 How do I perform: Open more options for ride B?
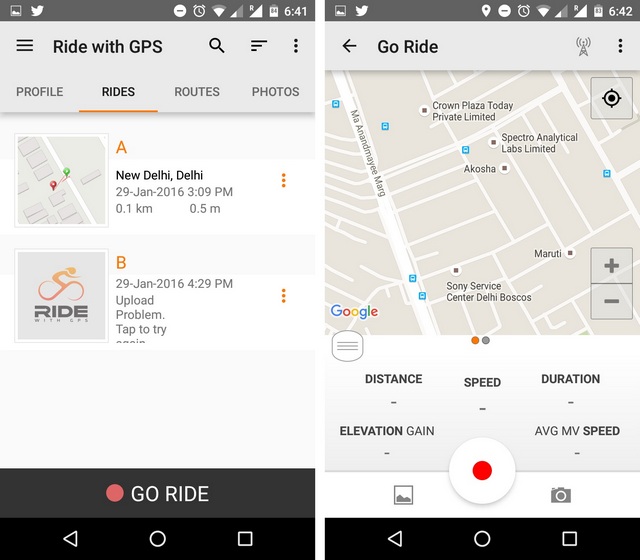[x=284, y=295]
